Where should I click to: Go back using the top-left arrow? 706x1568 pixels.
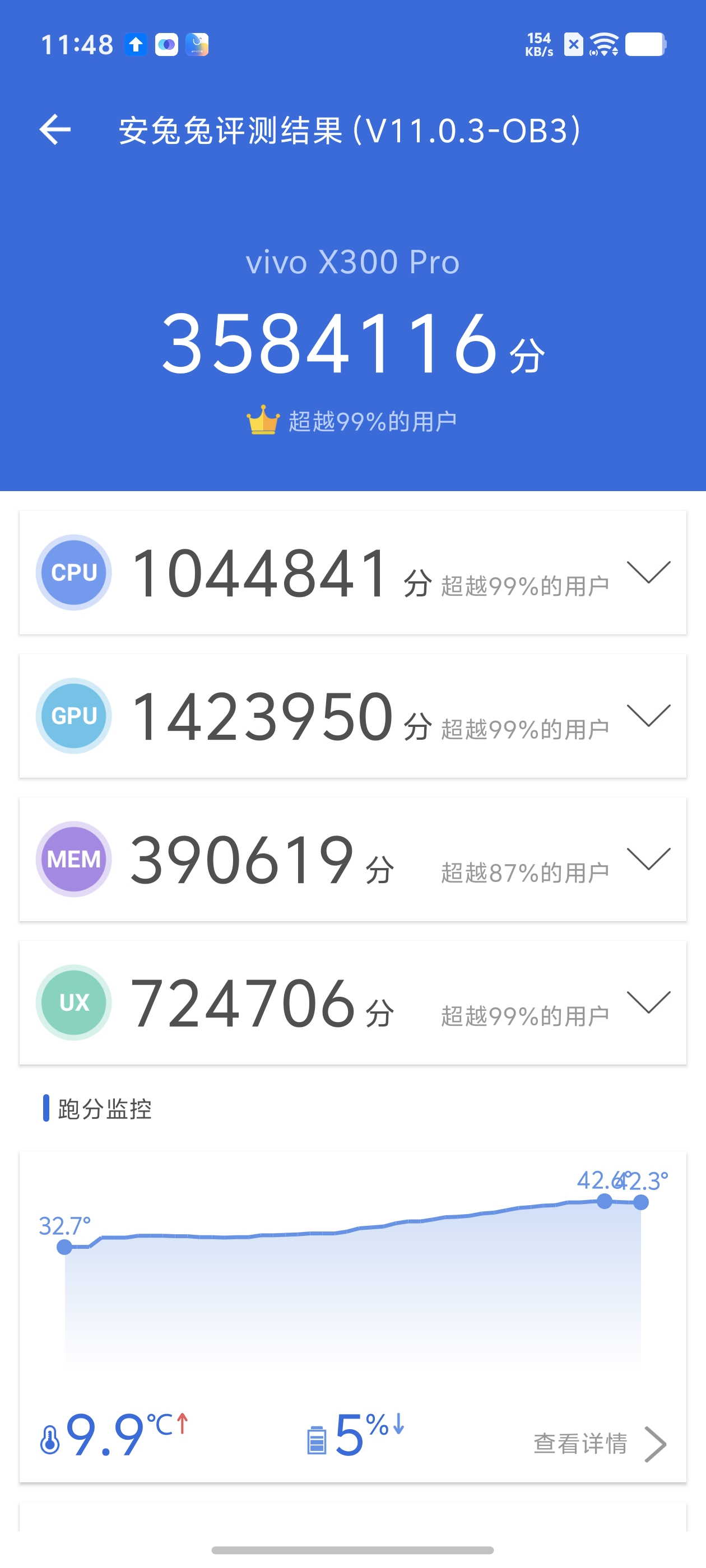[x=55, y=130]
